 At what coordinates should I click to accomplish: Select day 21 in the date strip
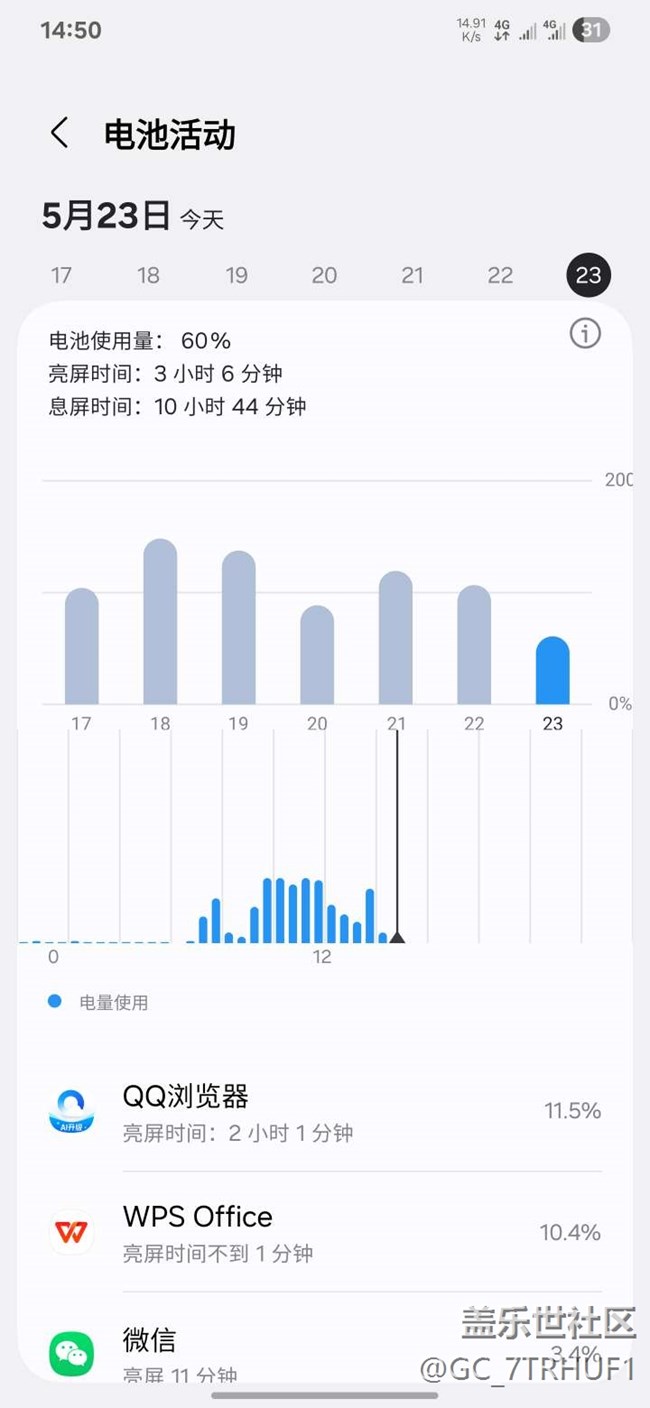click(412, 275)
